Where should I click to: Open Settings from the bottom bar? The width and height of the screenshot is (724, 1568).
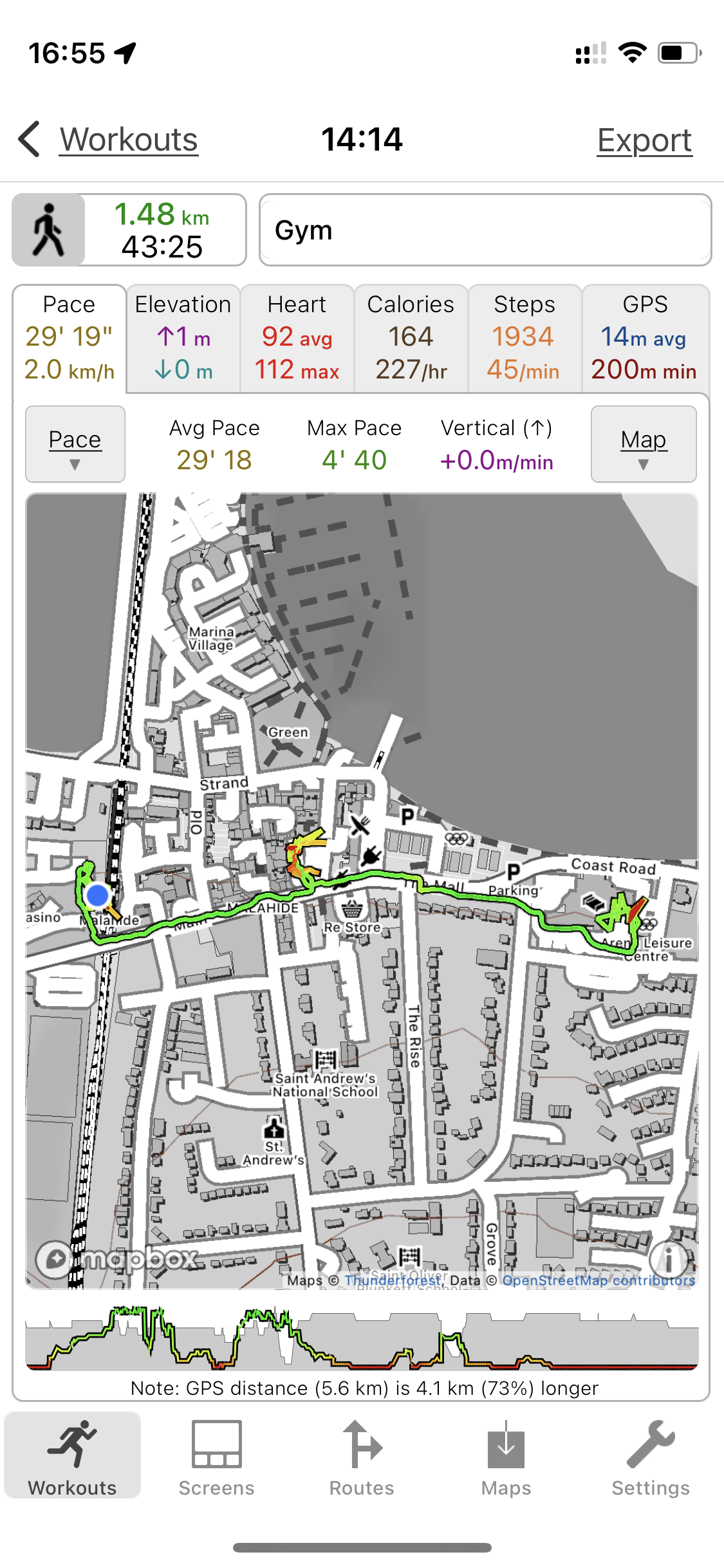[x=651, y=1458]
